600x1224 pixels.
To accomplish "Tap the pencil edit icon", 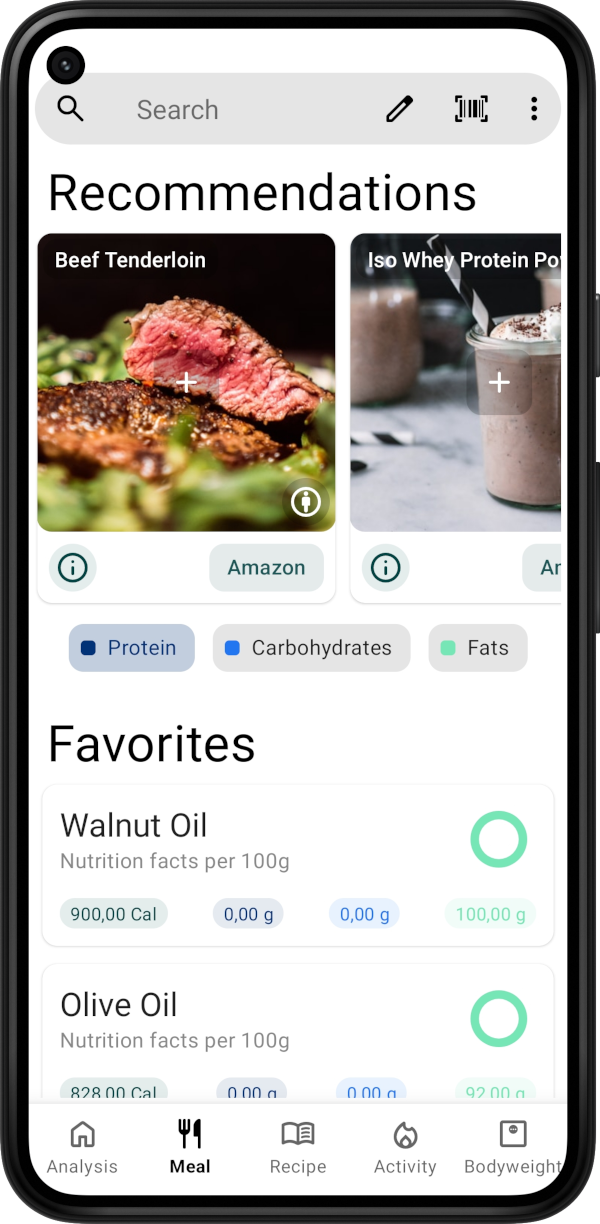I will click(x=399, y=109).
